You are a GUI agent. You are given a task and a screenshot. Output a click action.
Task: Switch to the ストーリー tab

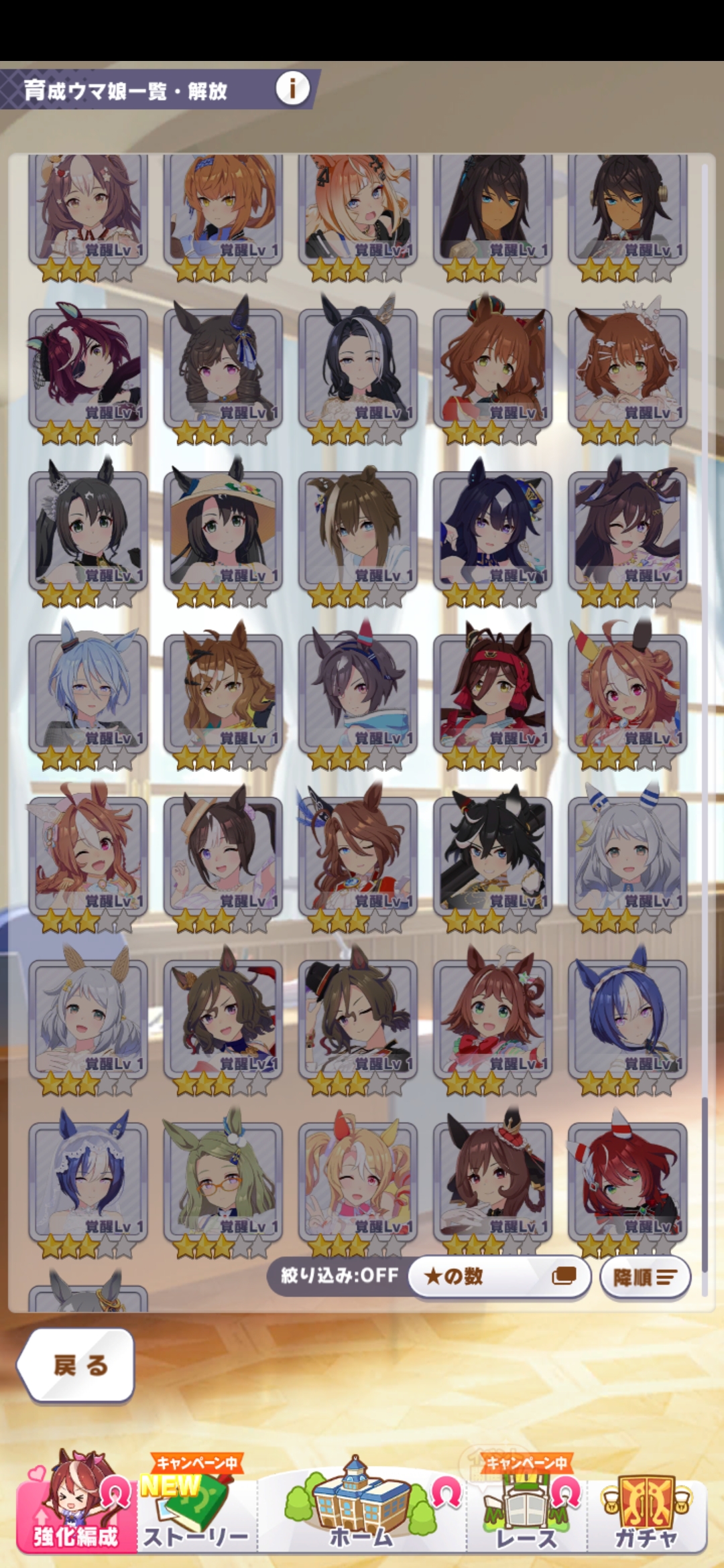point(196,1508)
